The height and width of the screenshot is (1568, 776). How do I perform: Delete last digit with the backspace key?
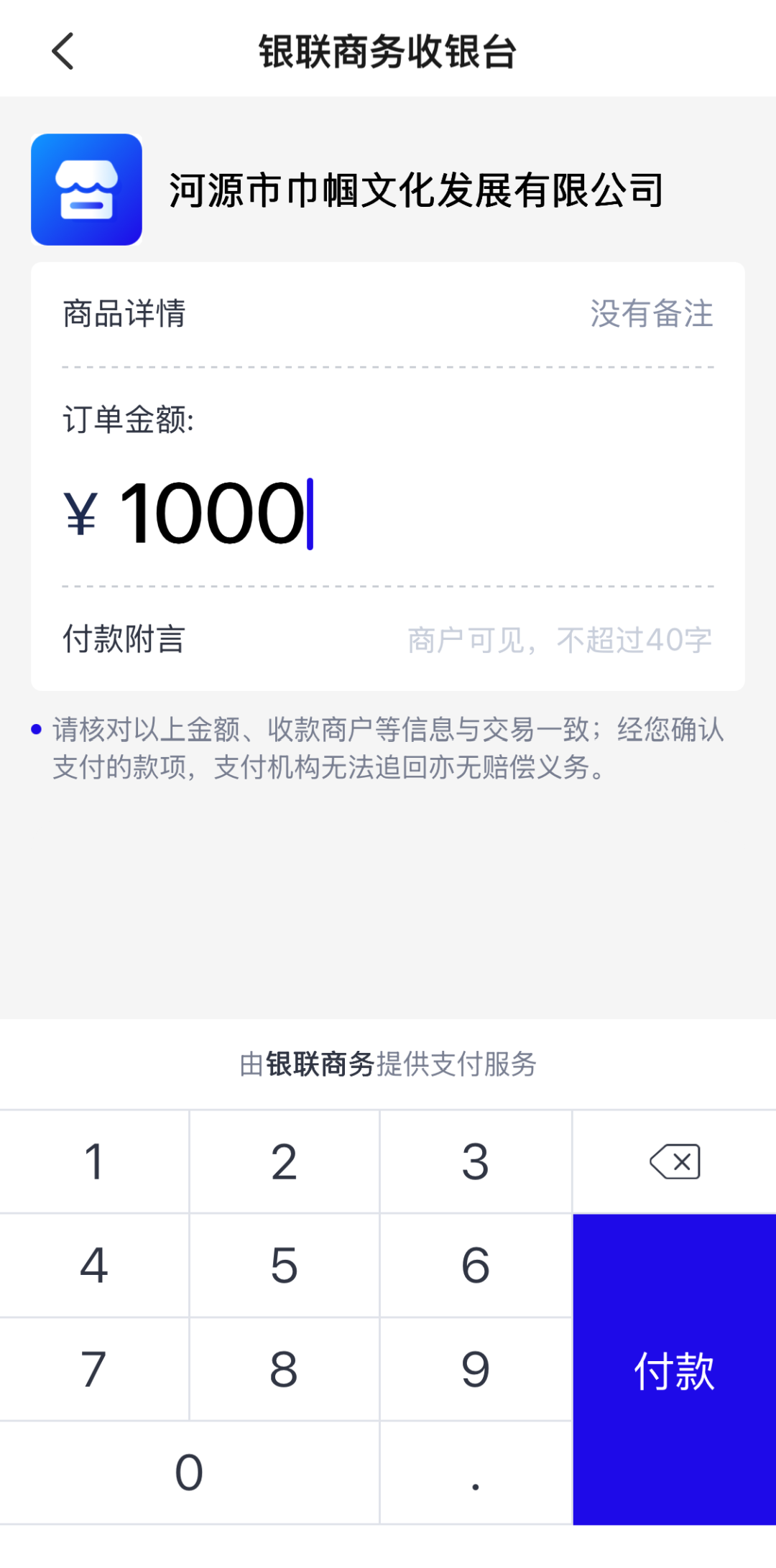coord(674,1161)
